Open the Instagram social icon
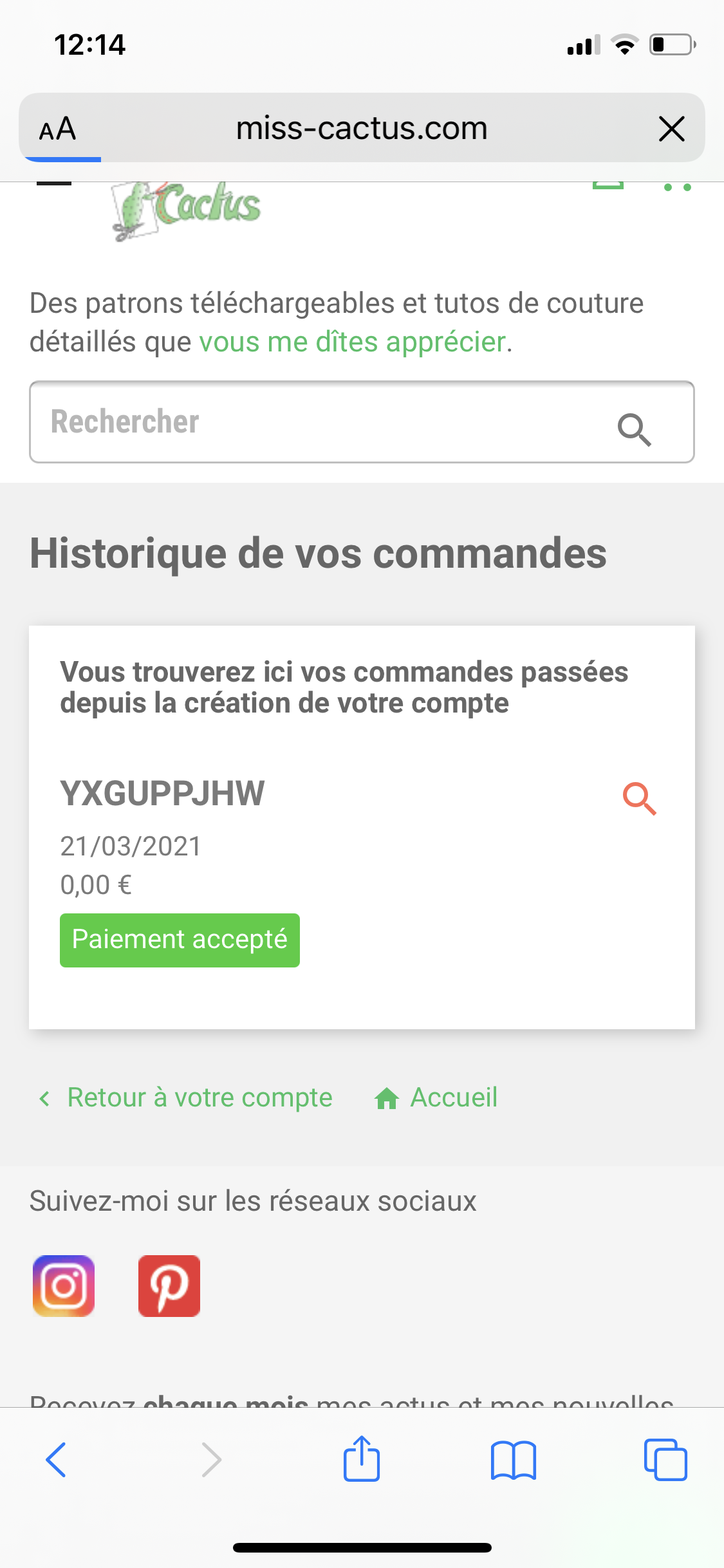724x1568 pixels. click(x=64, y=1285)
